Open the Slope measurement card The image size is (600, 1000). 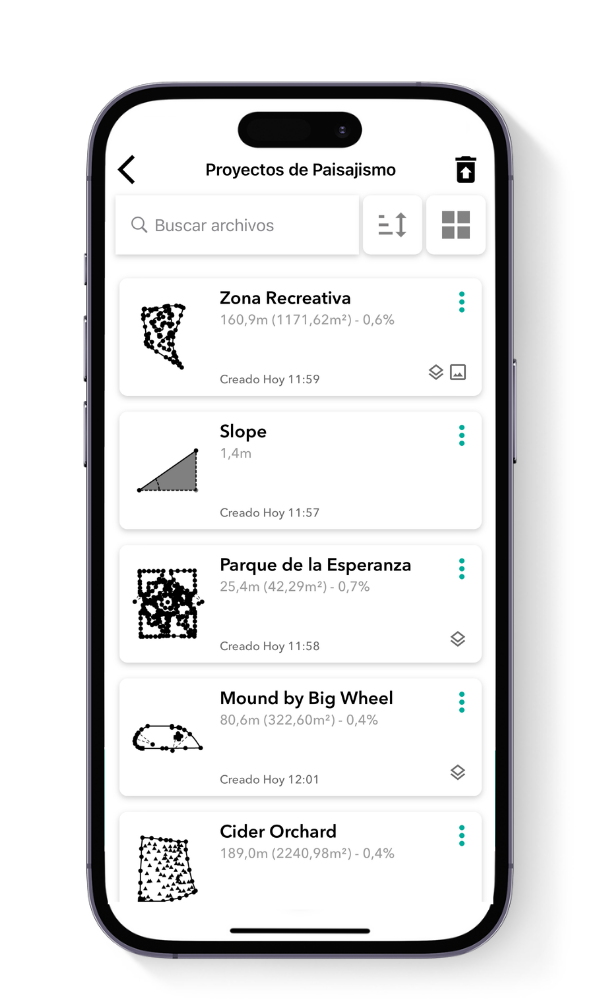(300, 470)
